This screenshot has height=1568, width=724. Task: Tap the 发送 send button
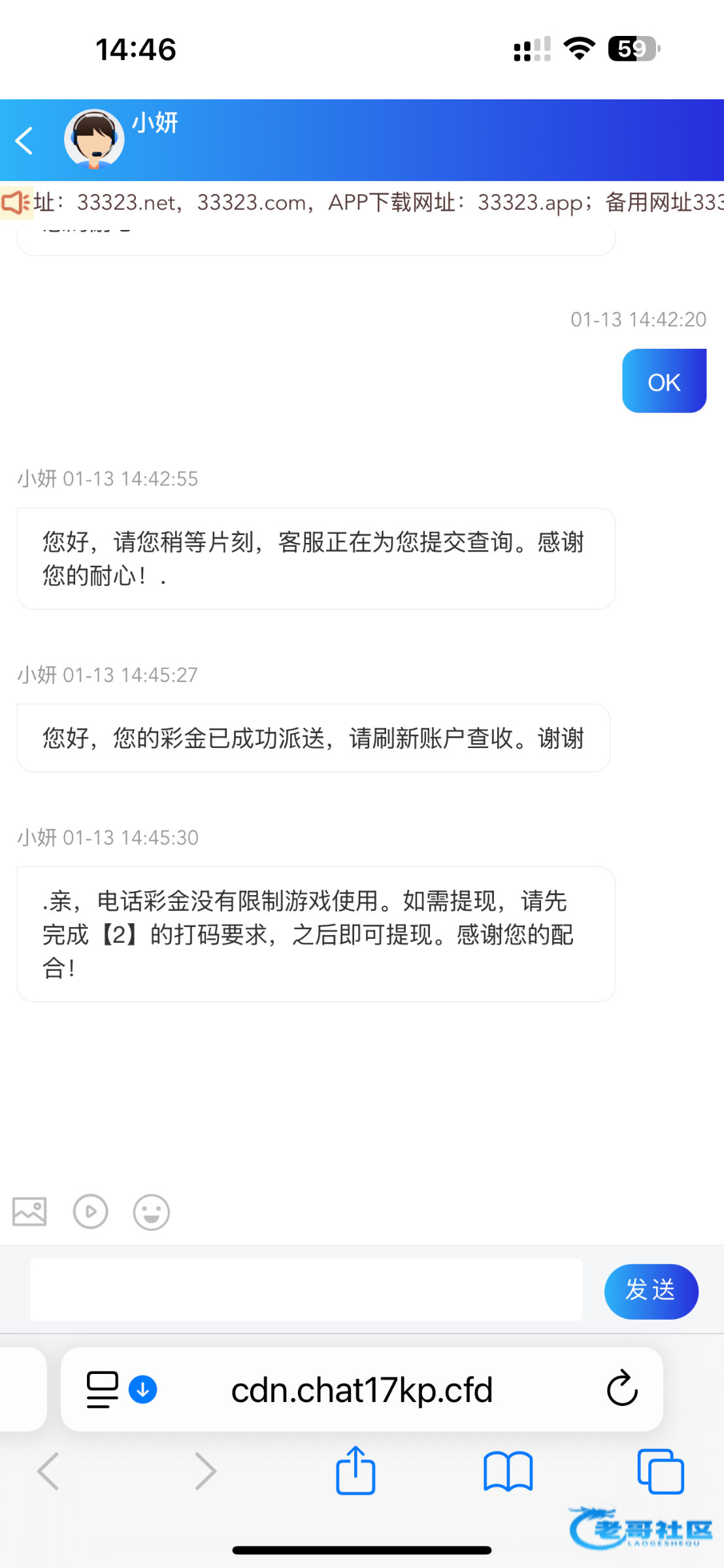click(651, 1291)
